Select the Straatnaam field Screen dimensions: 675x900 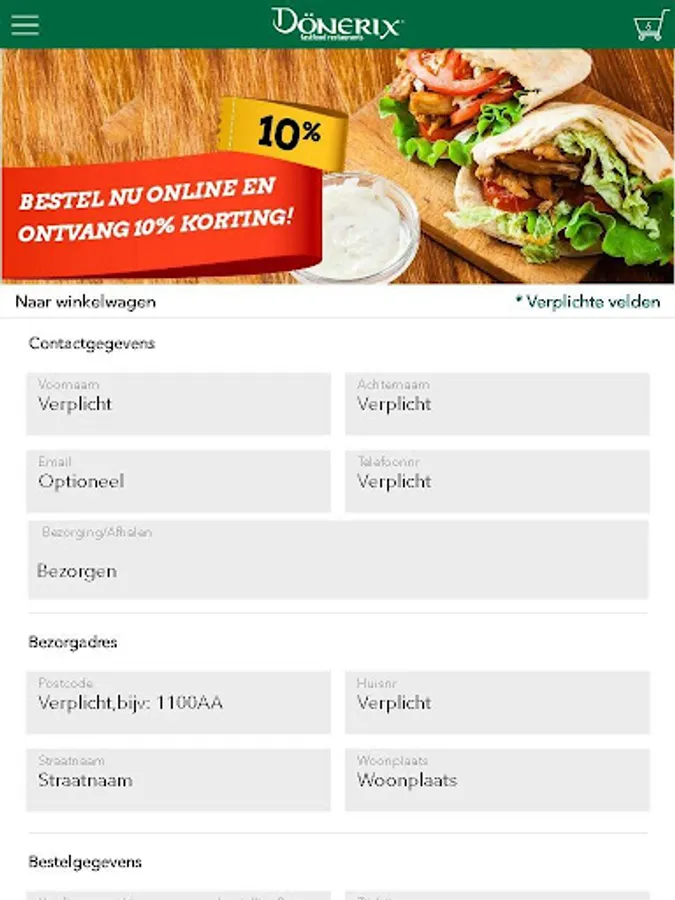click(179, 780)
